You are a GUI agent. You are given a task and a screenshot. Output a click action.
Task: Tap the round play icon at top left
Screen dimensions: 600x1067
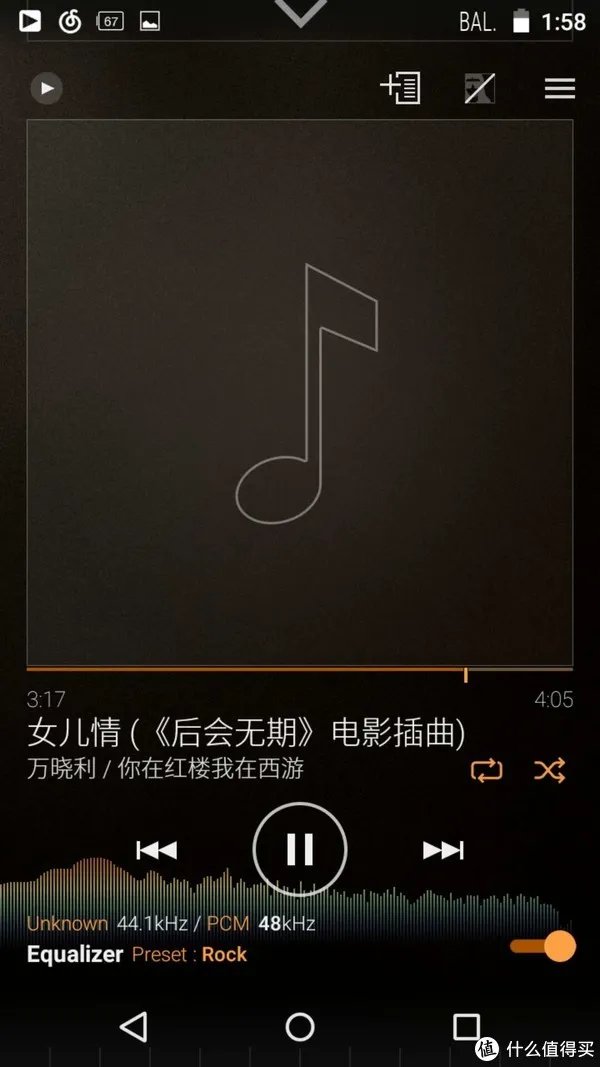click(x=46, y=88)
